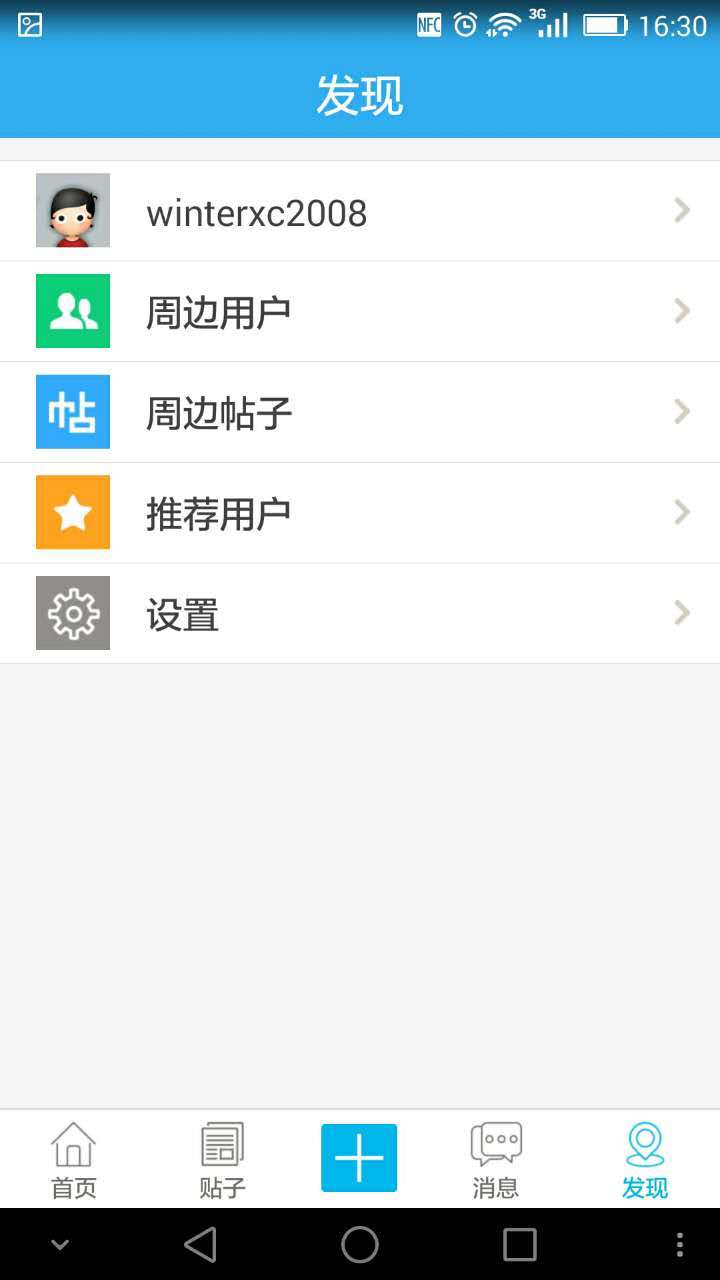Select the 周边帖子 nearby posts icon
The width and height of the screenshot is (720, 1280).
coord(72,412)
